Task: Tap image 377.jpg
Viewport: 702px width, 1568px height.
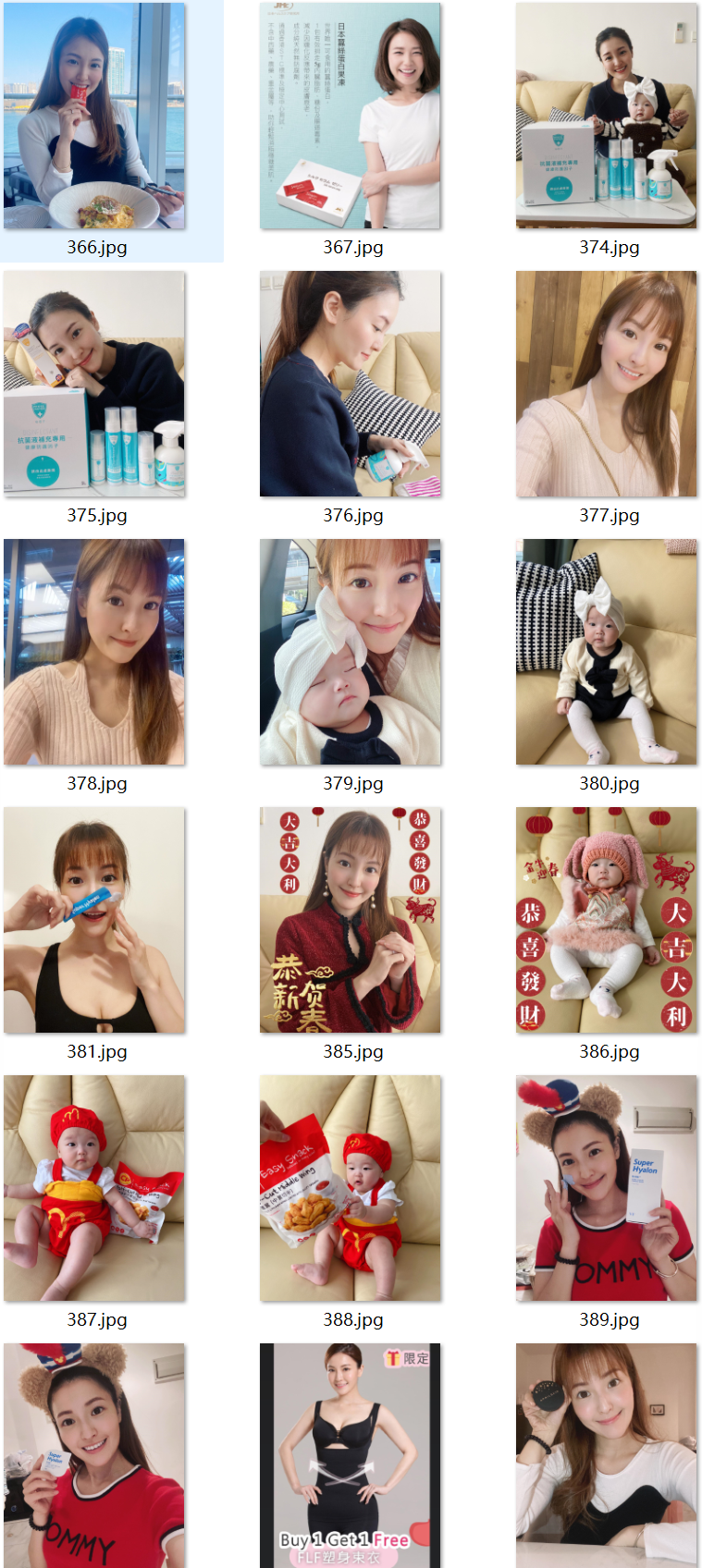Action: [x=607, y=385]
